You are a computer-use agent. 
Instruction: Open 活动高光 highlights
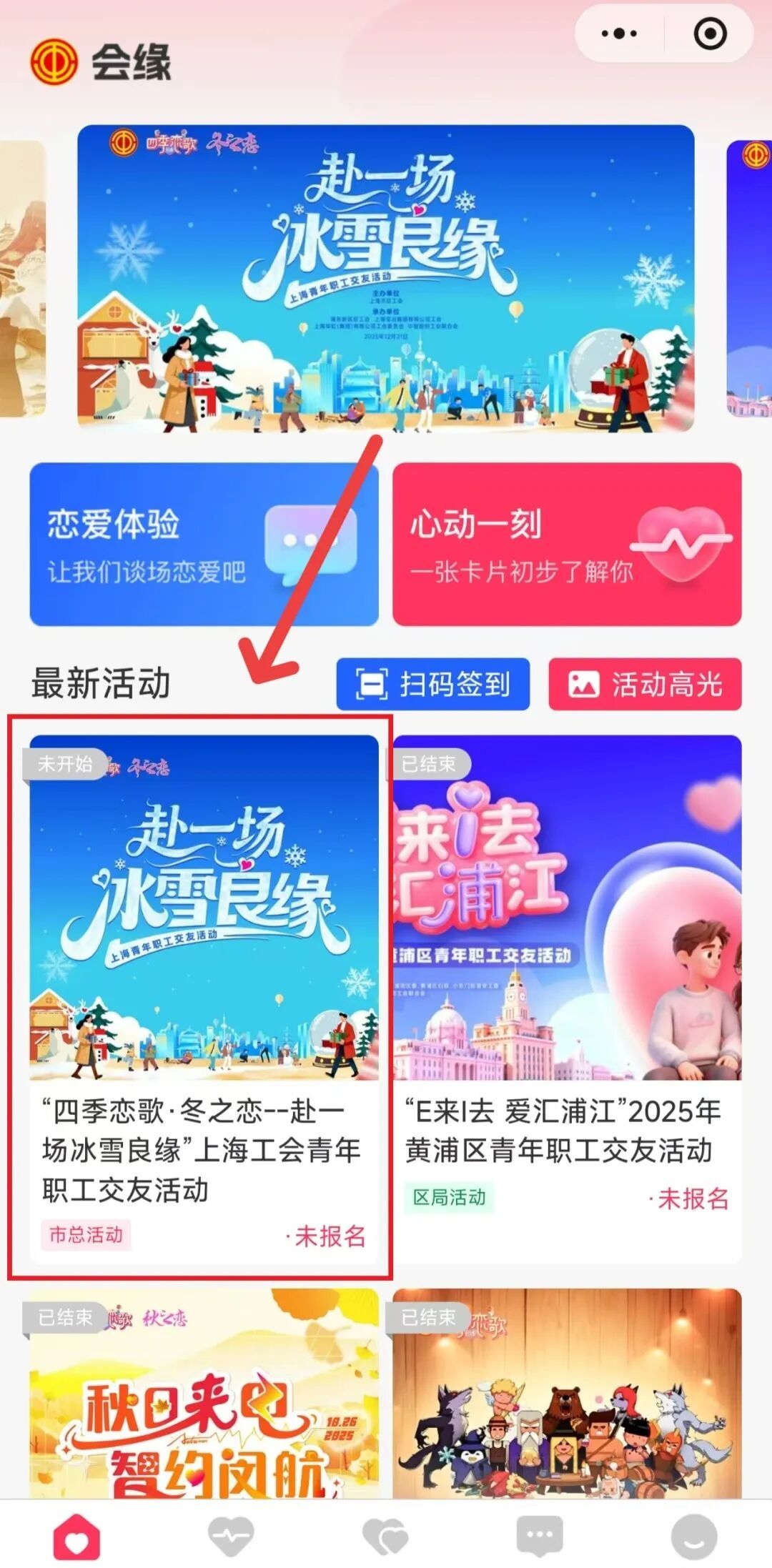tap(645, 684)
